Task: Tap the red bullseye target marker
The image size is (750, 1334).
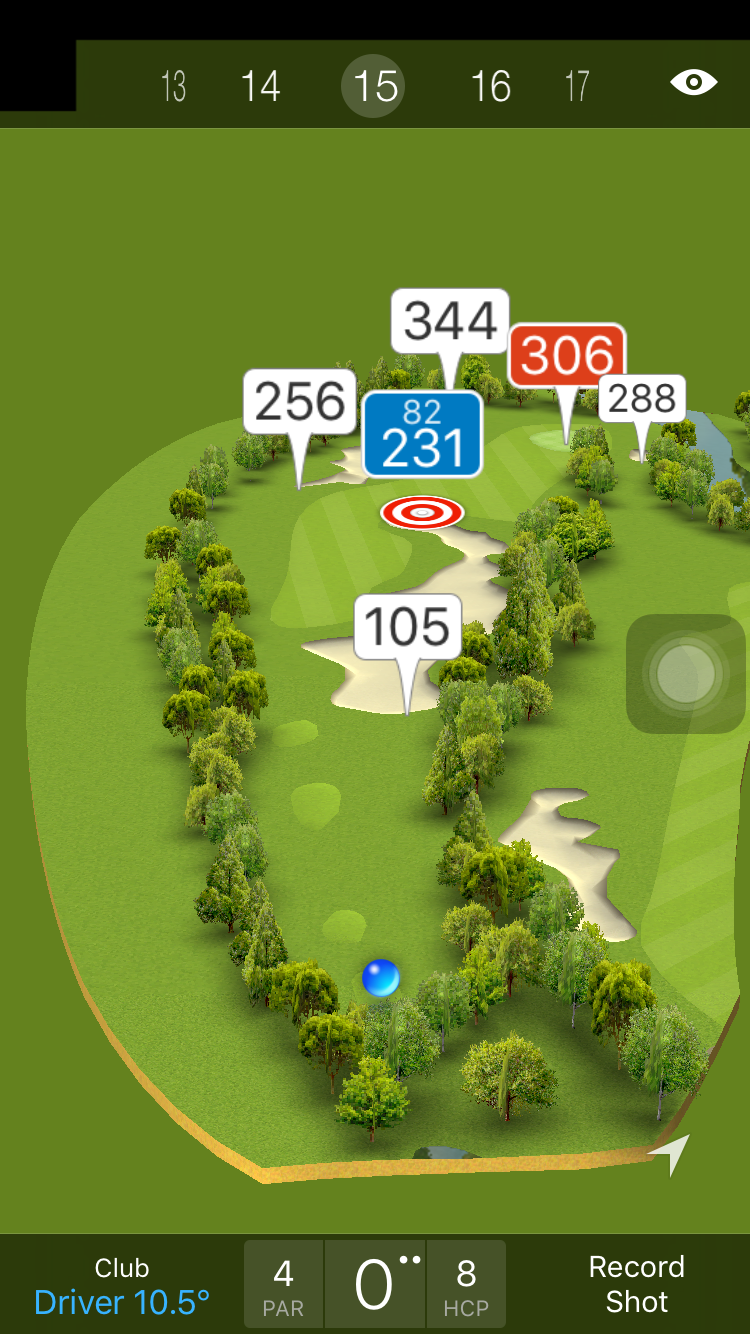Action: click(422, 513)
